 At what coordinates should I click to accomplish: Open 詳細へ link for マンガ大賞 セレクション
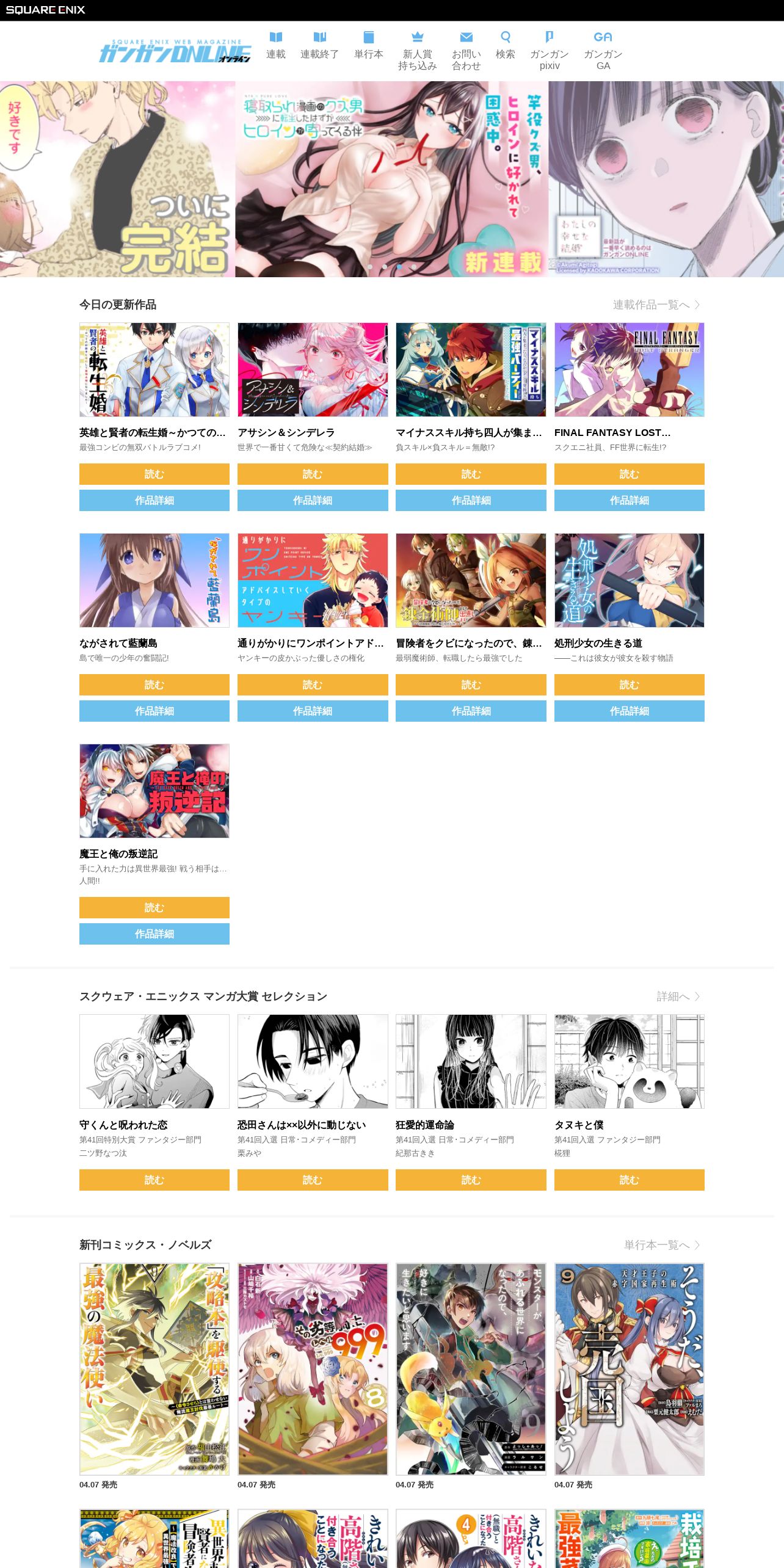678,996
